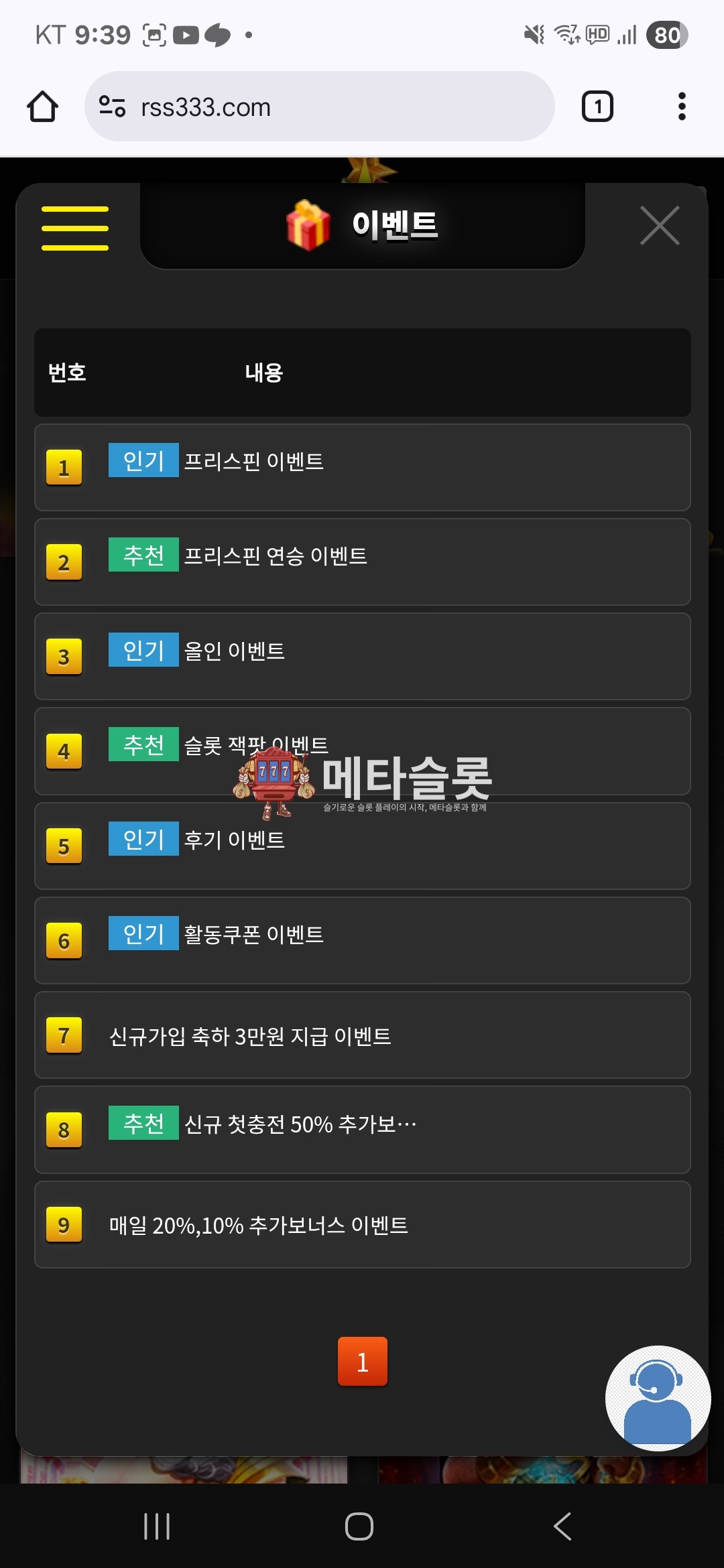Open the customer support chat bubble
The height and width of the screenshot is (1568, 724).
click(x=657, y=1398)
